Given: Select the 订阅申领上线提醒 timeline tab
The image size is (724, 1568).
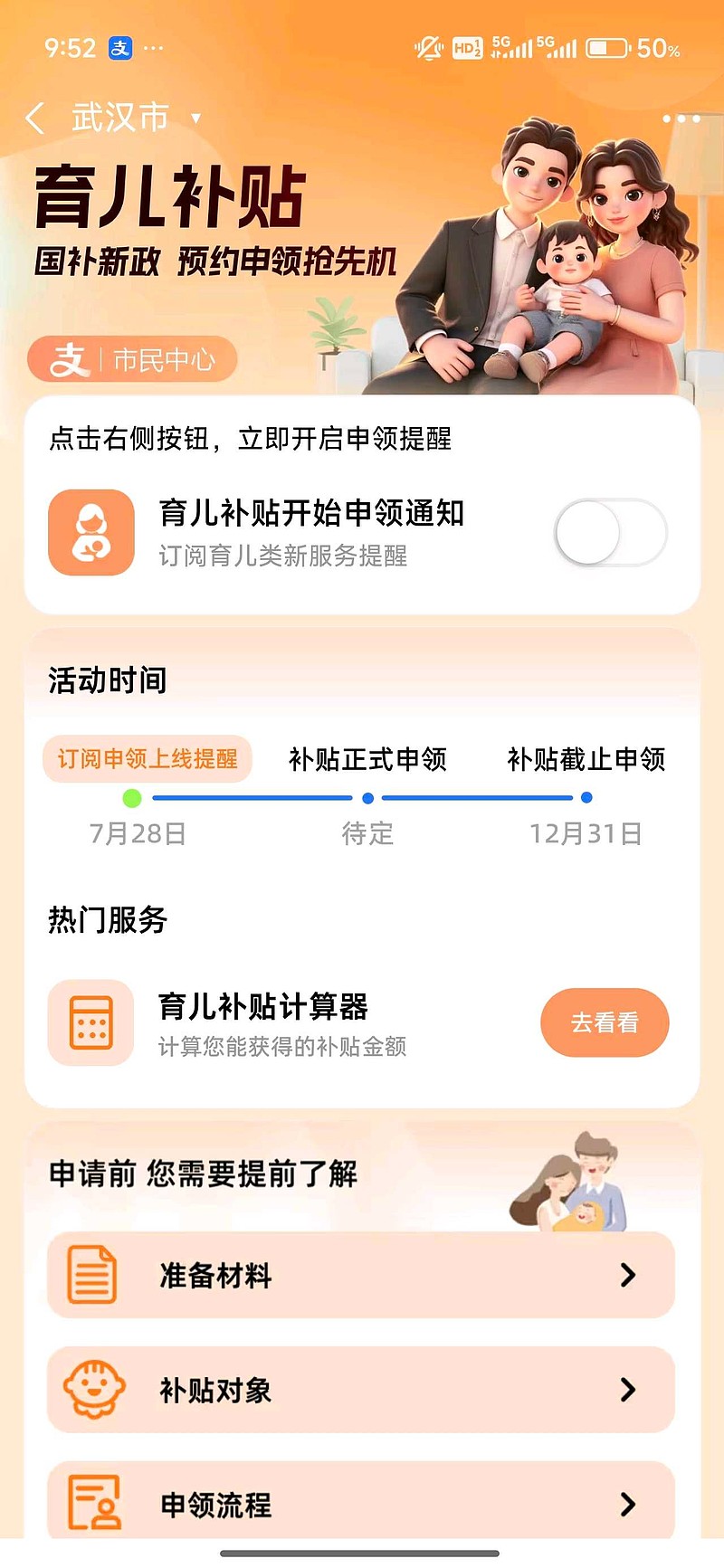Looking at the screenshot, I should coord(148,760).
